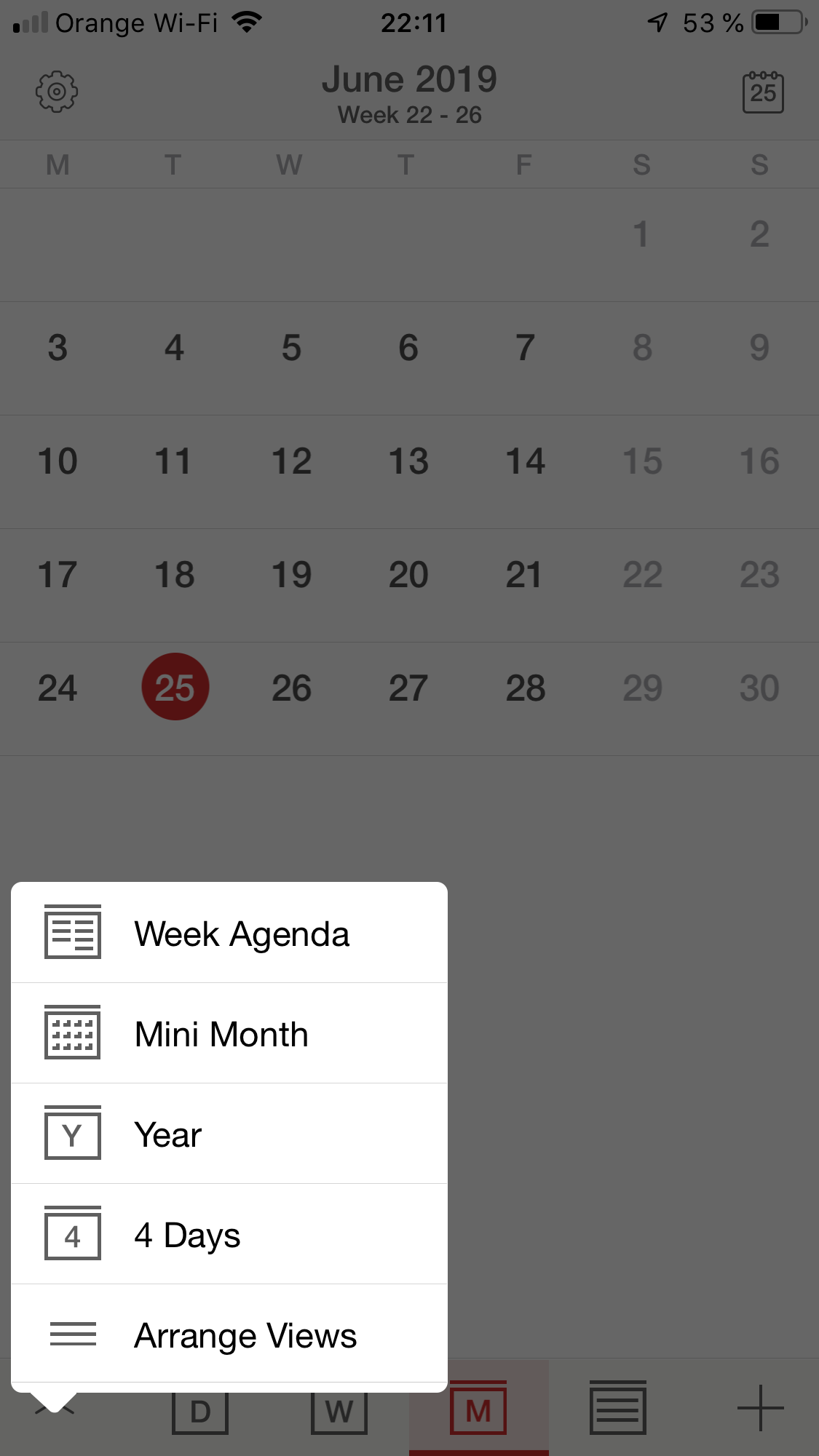The image size is (819, 1456).
Task: Add a new event
Action: click(x=760, y=1408)
